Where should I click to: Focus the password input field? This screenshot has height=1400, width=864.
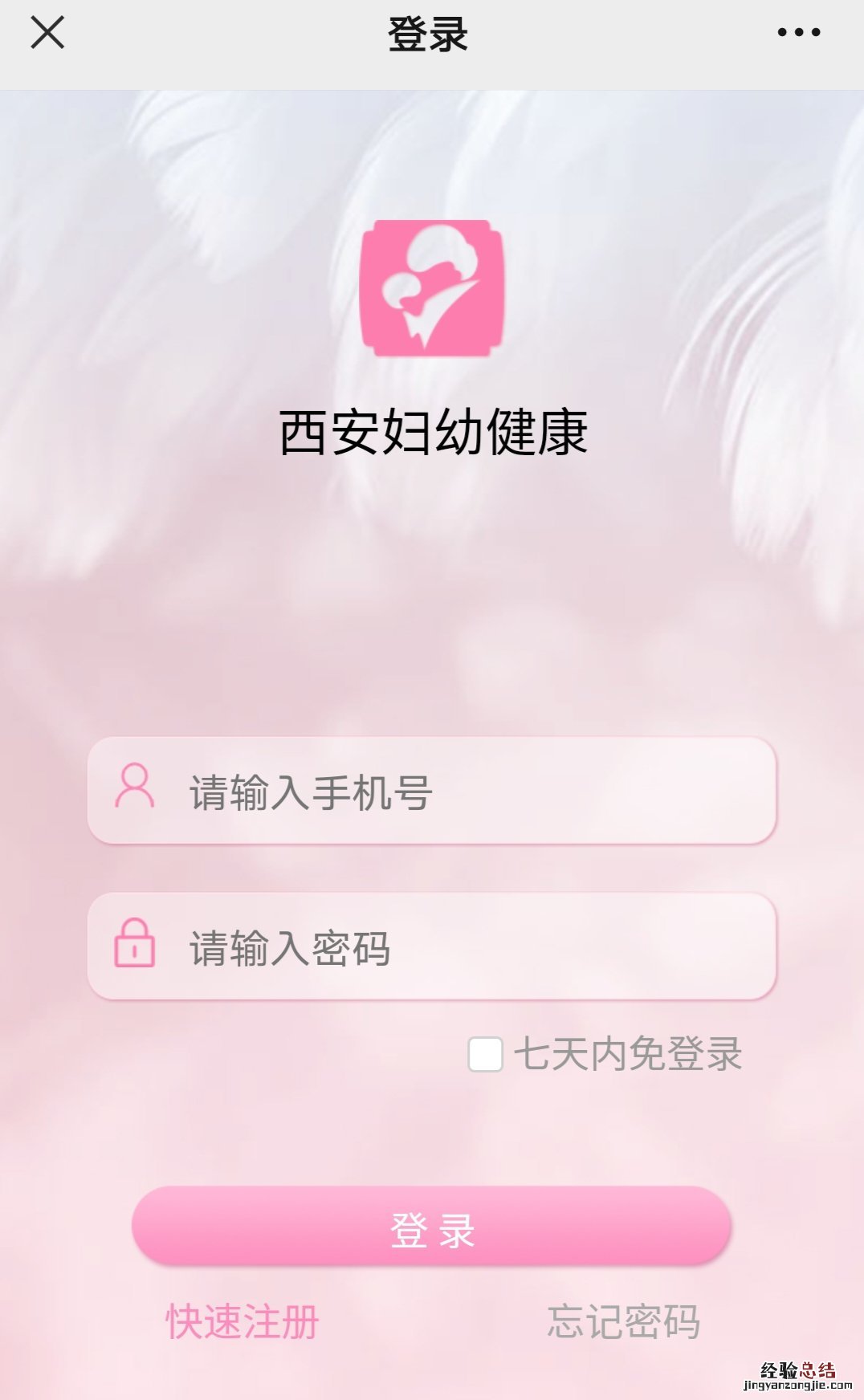point(466,947)
